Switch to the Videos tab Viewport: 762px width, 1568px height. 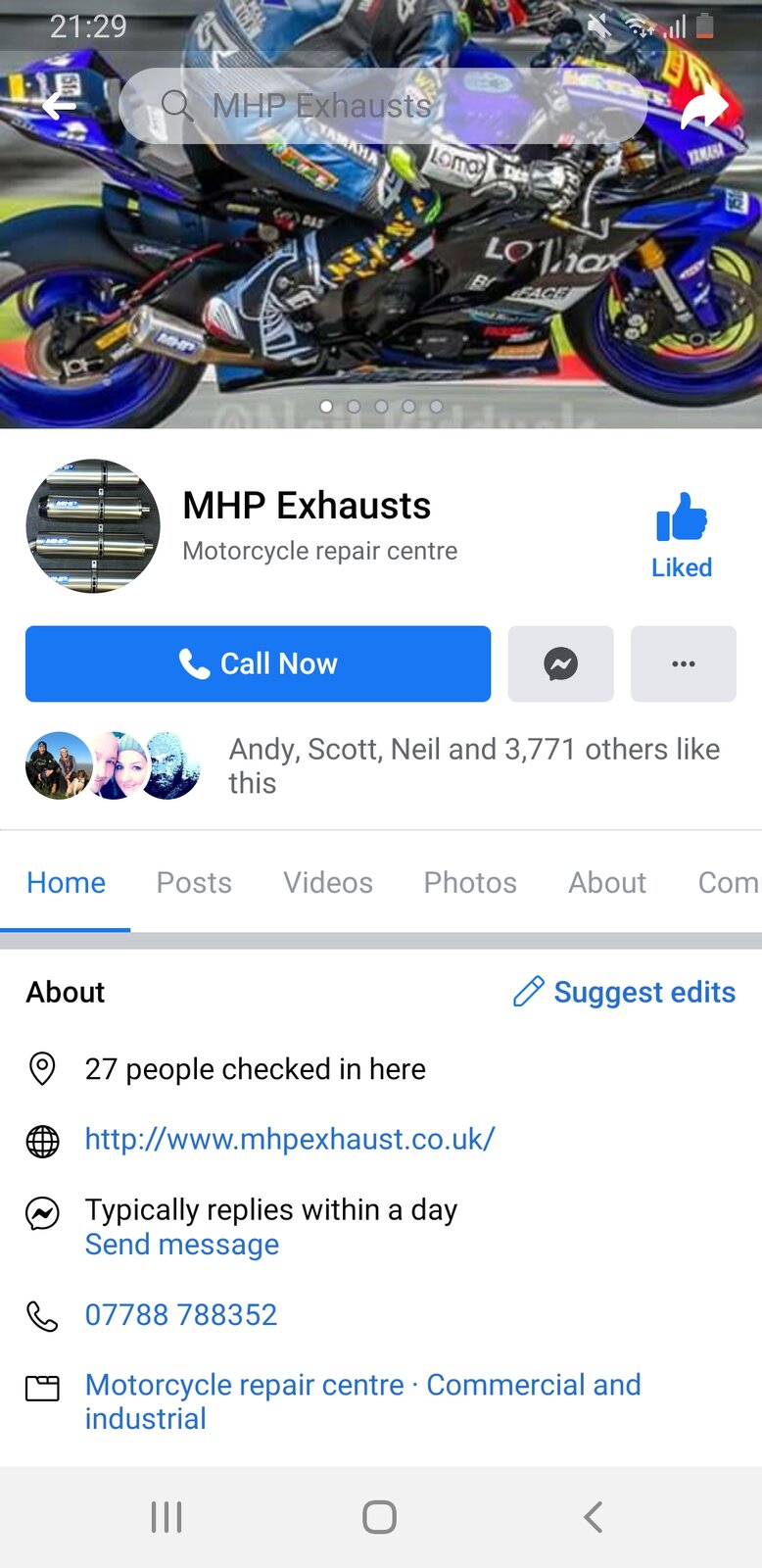coord(328,882)
